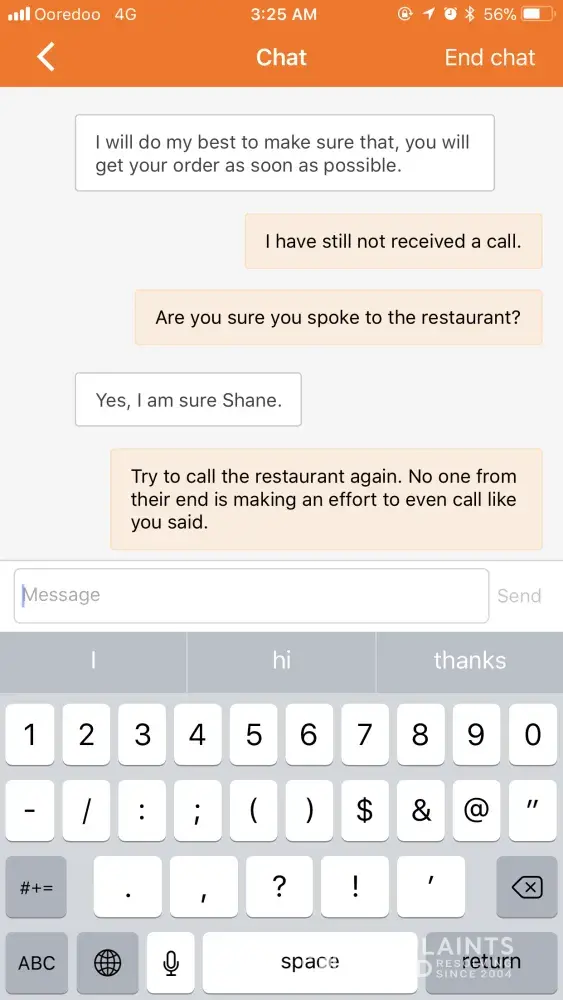
Task: Focus the Message text field
Action: click(251, 596)
